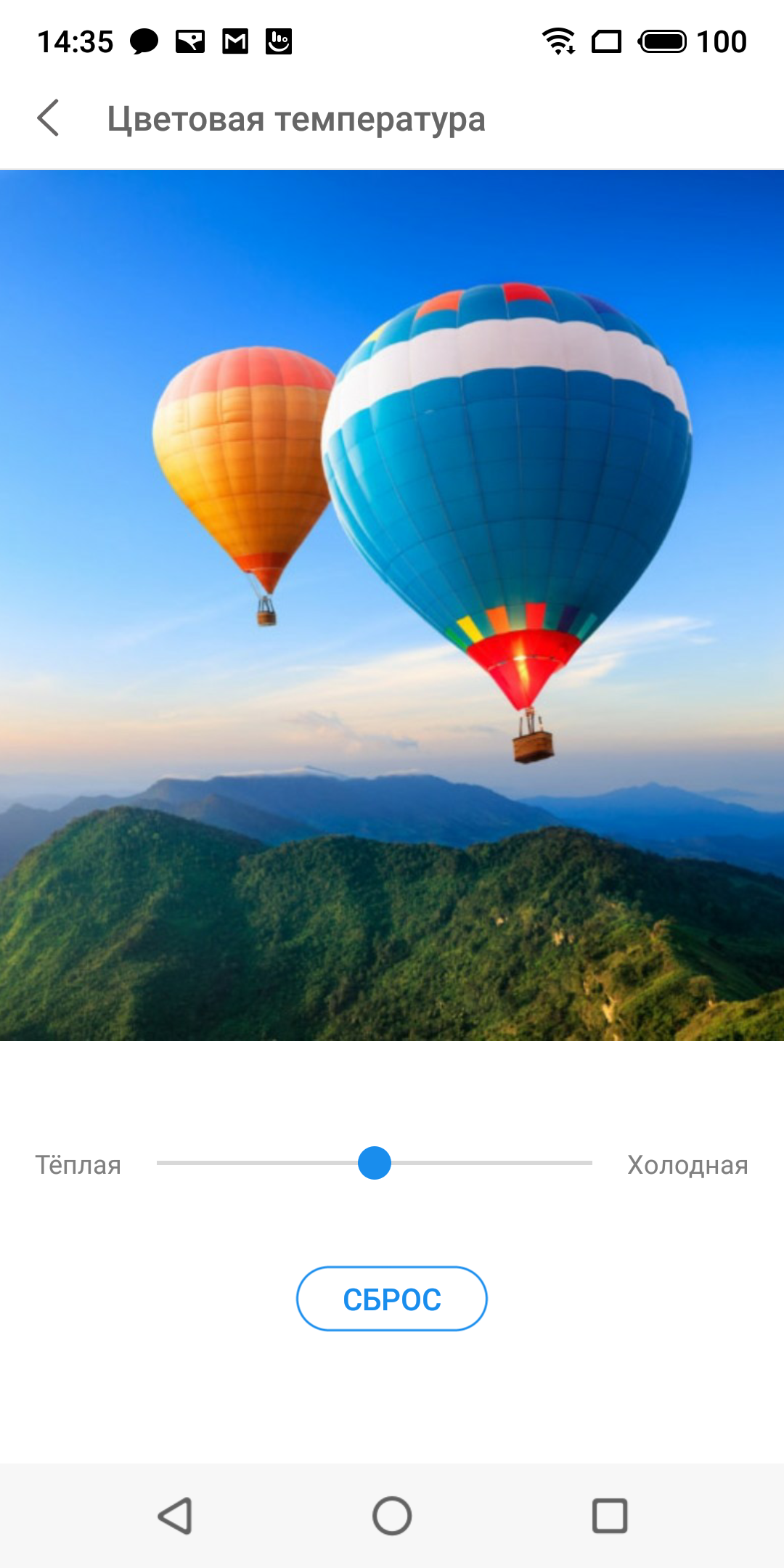Image resolution: width=784 pixels, height=1568 pixels.
Task: Tap the color temperature slider thumb
Action: (375, 1163)
